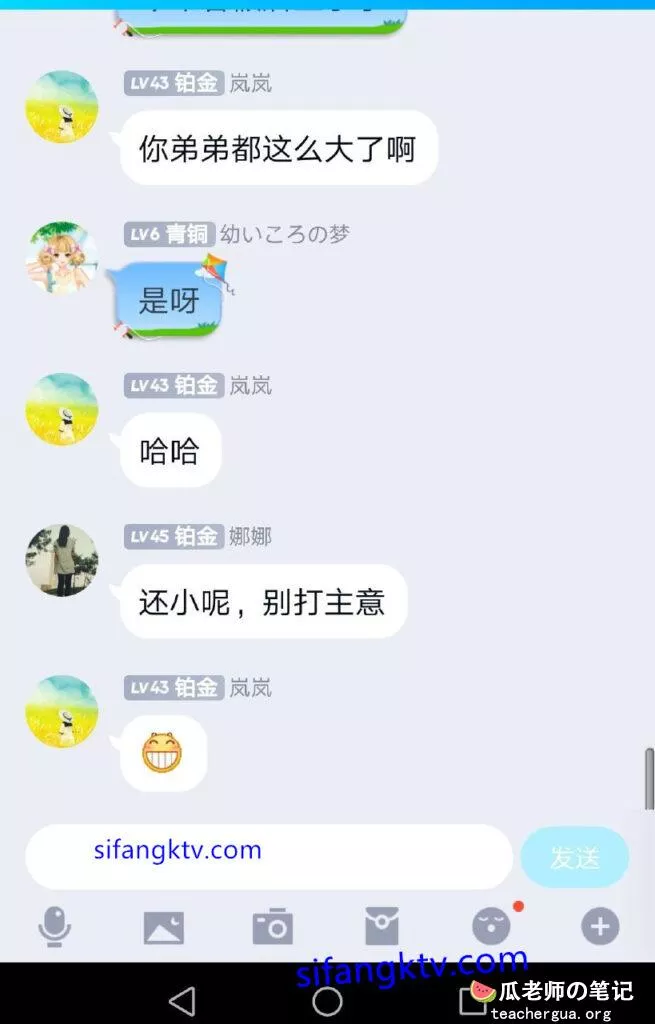The height and width of the screenshot is (1024, 655).
Task: Tap 岚岚's avatar beside the 哈哈 message
Action: [62, 409]
